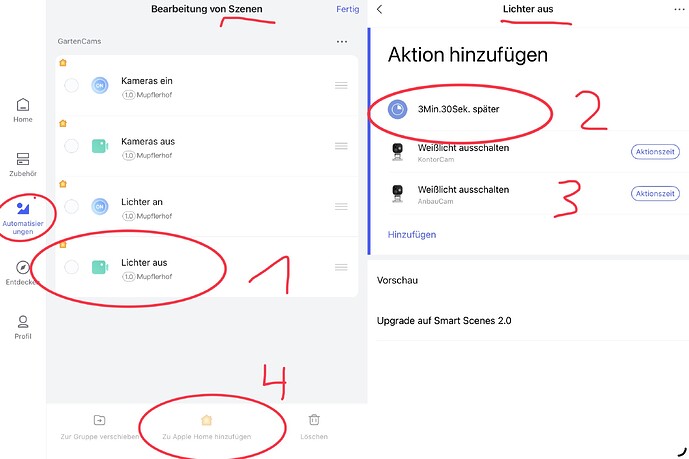Select the Kameras ein scene checkbox
Image resolution: width=689 pixels, height=459 pixels.
[x=71, y=86]
